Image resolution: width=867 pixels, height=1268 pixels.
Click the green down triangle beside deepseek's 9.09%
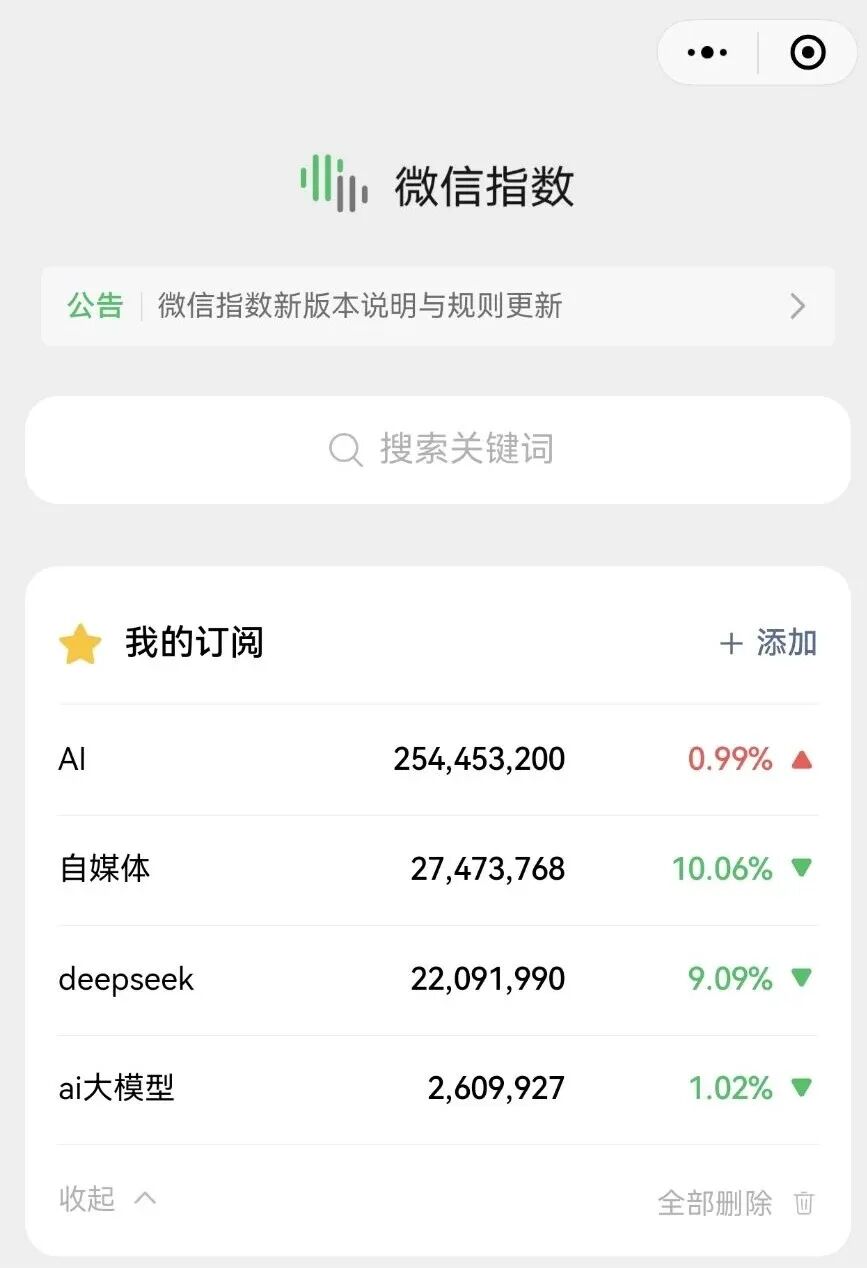coord(801,979)
